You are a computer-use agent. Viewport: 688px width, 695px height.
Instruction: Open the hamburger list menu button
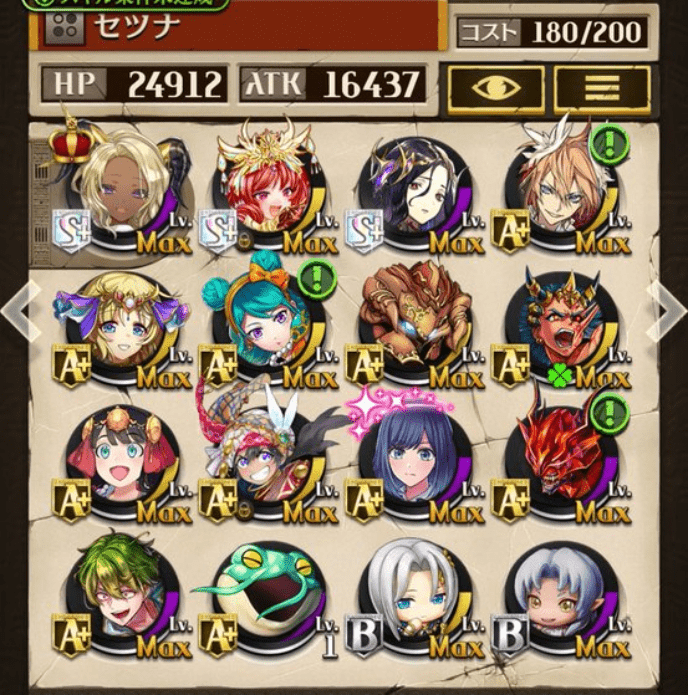pos(601,90)
